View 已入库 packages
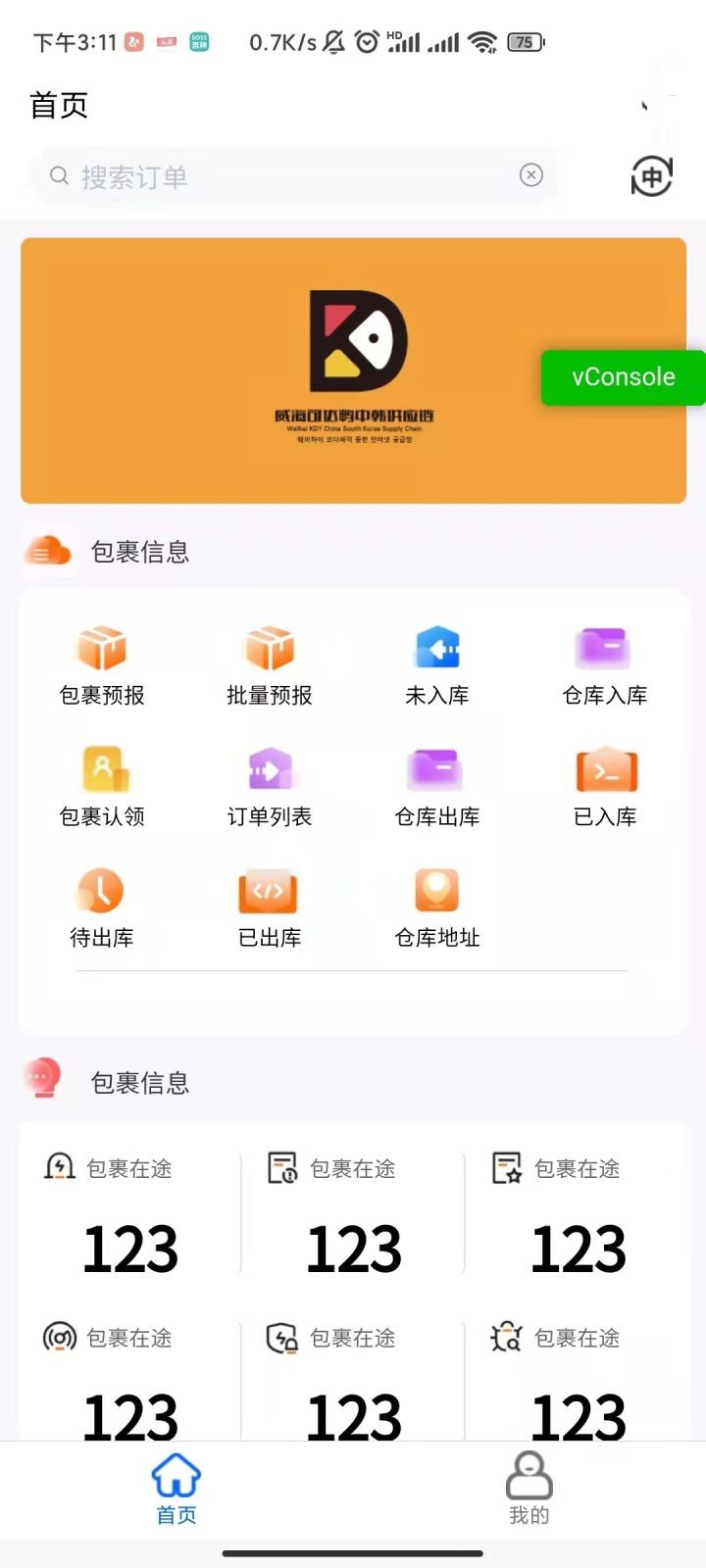The height and width of the screenshot is (1568, 706). pos(604,786)
